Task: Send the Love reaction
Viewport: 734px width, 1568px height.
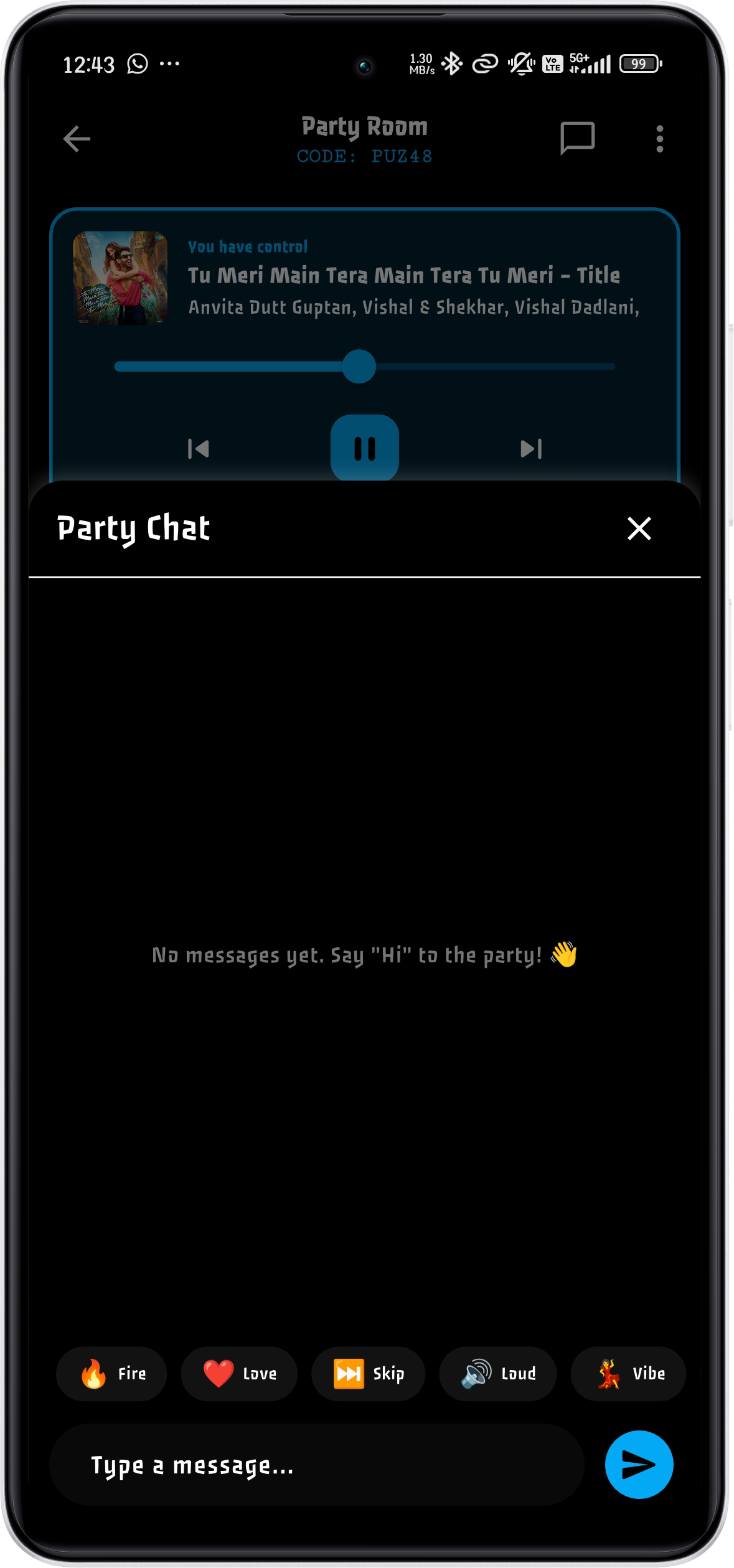Action: click(239, 1373)
